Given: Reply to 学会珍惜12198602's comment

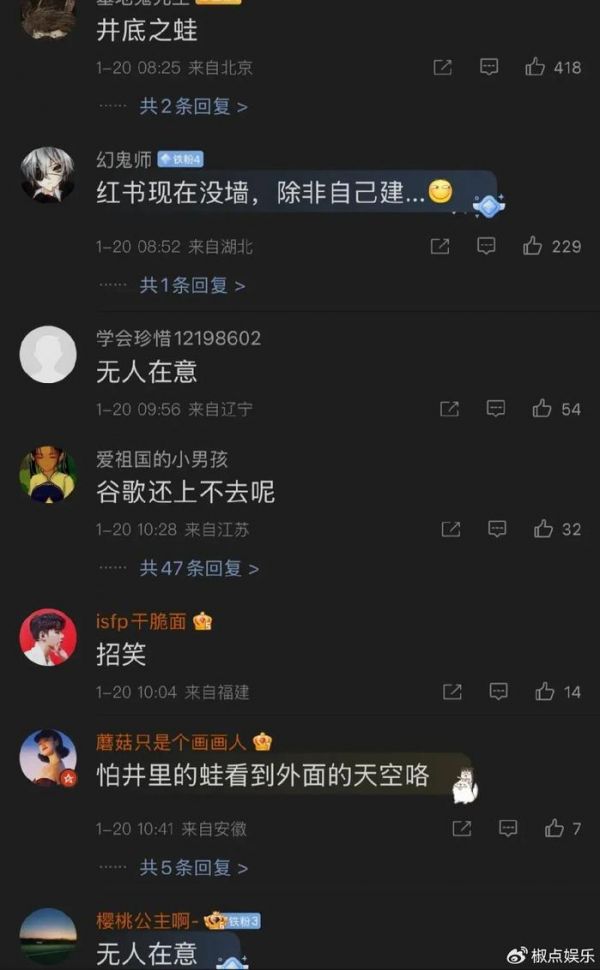Looking at the screenshot, I should [496, 408].
